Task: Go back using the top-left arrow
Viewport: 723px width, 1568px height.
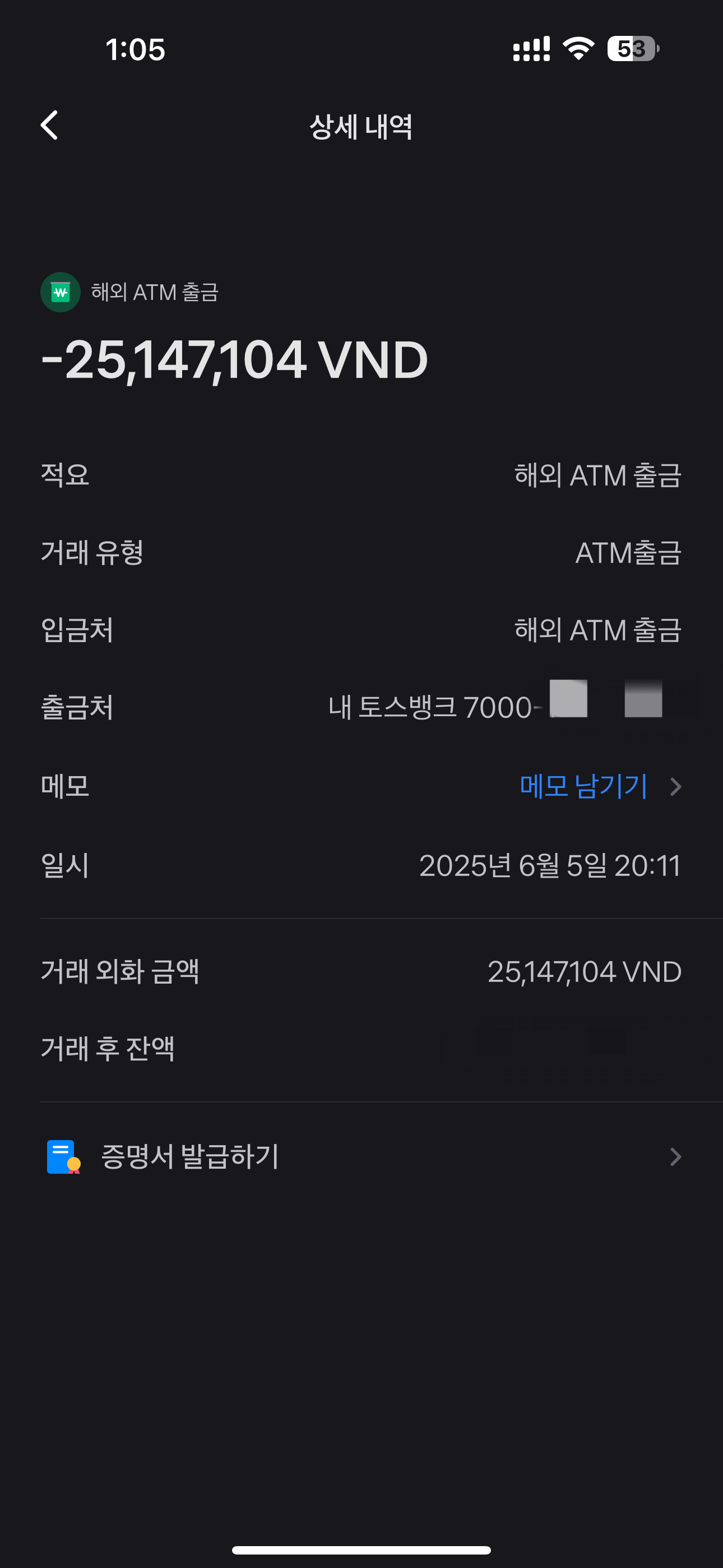Action: click(50, 126)
